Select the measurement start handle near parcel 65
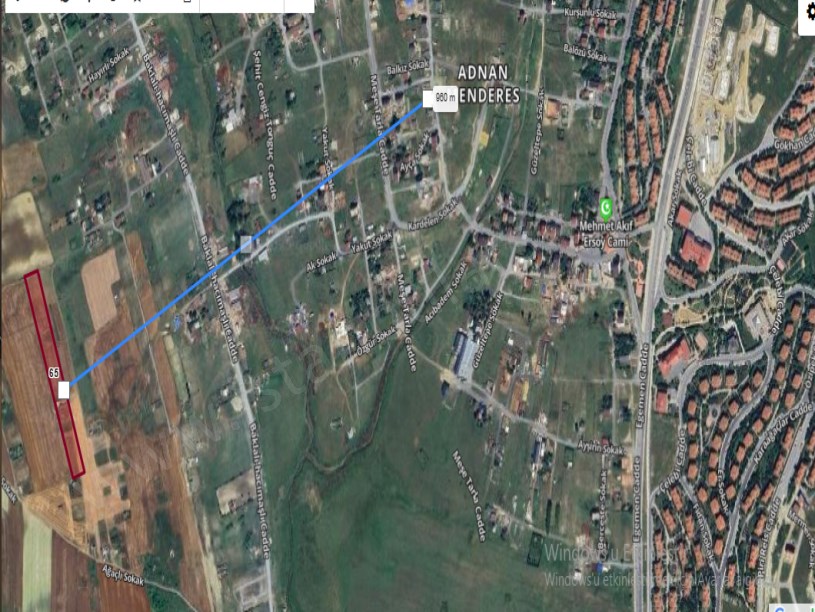Image resolution: width=815 pixels, height=612 pixels. coord(64,390)
